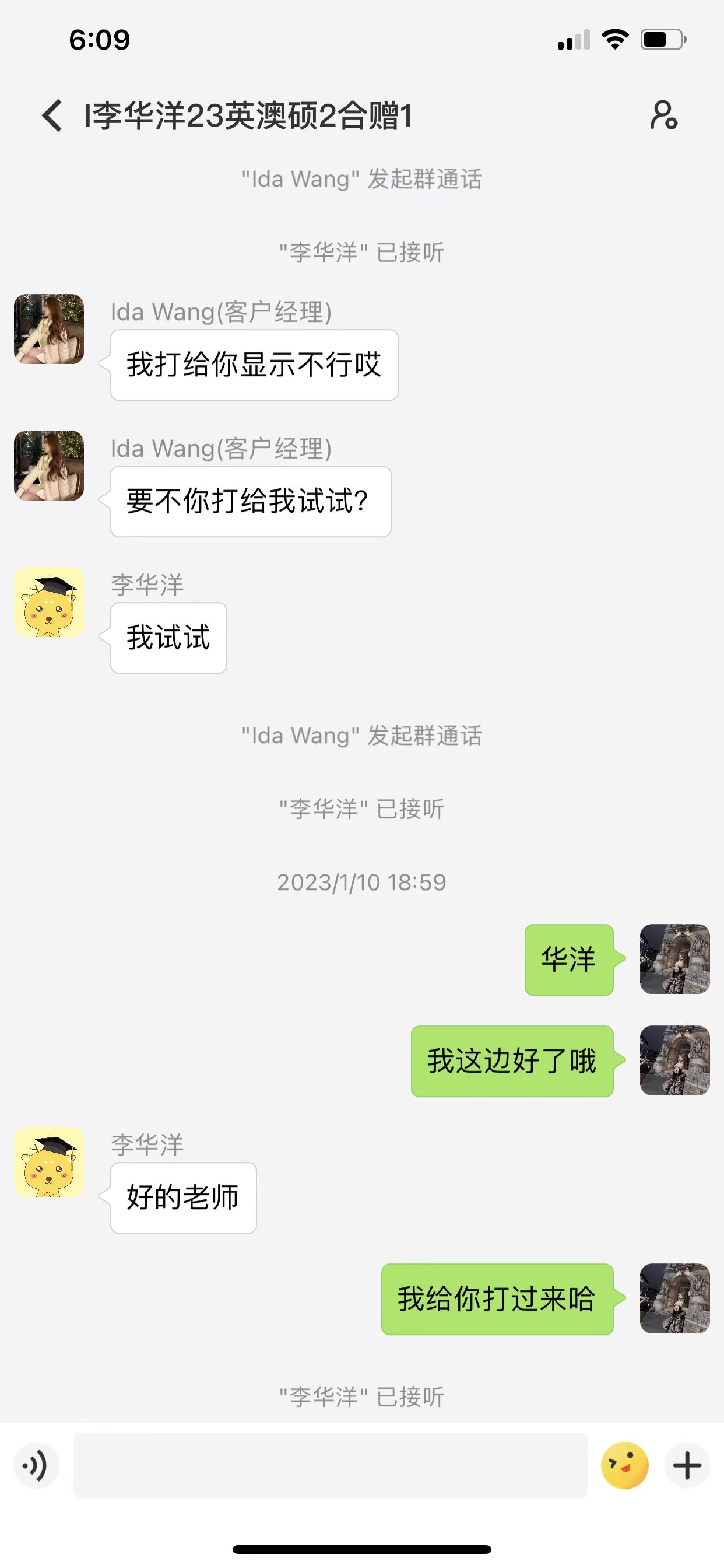The width and height of the screenshot is (724, 1568).
Task: Tap the message text field
Action: pos(330,1466)
